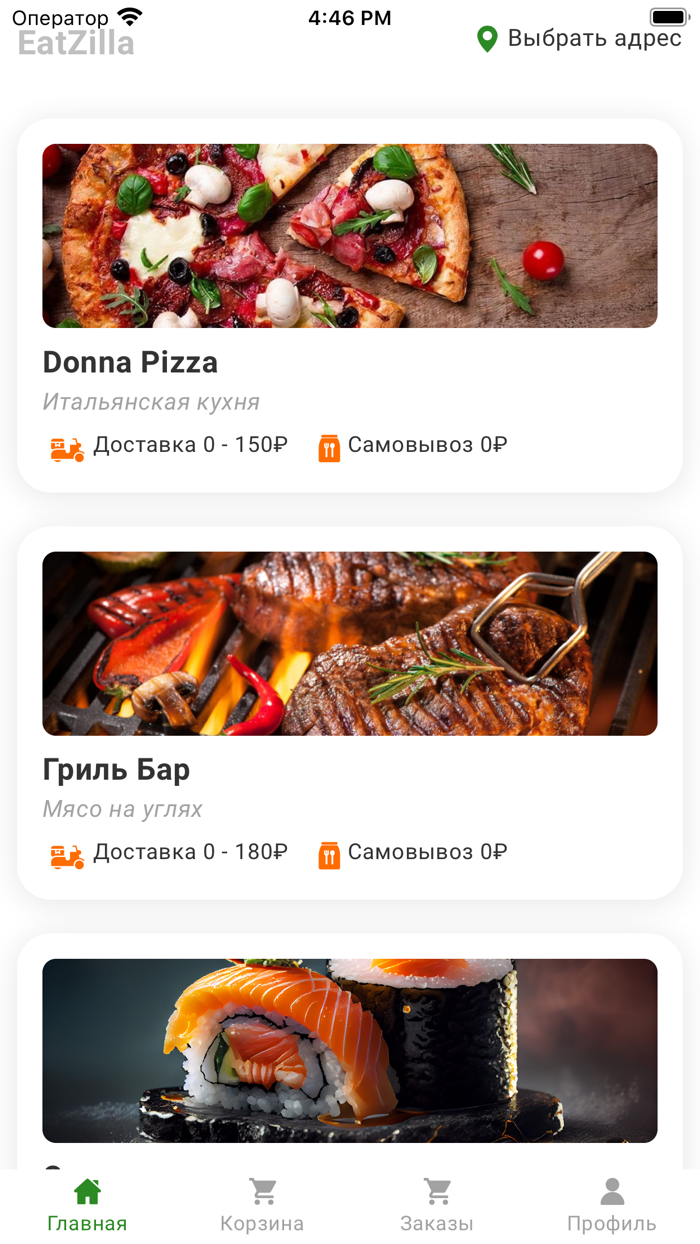The image size is (700, 1244).
Task: Open the Гриль Бар restaurant card
Action: (x=350, y=712)
